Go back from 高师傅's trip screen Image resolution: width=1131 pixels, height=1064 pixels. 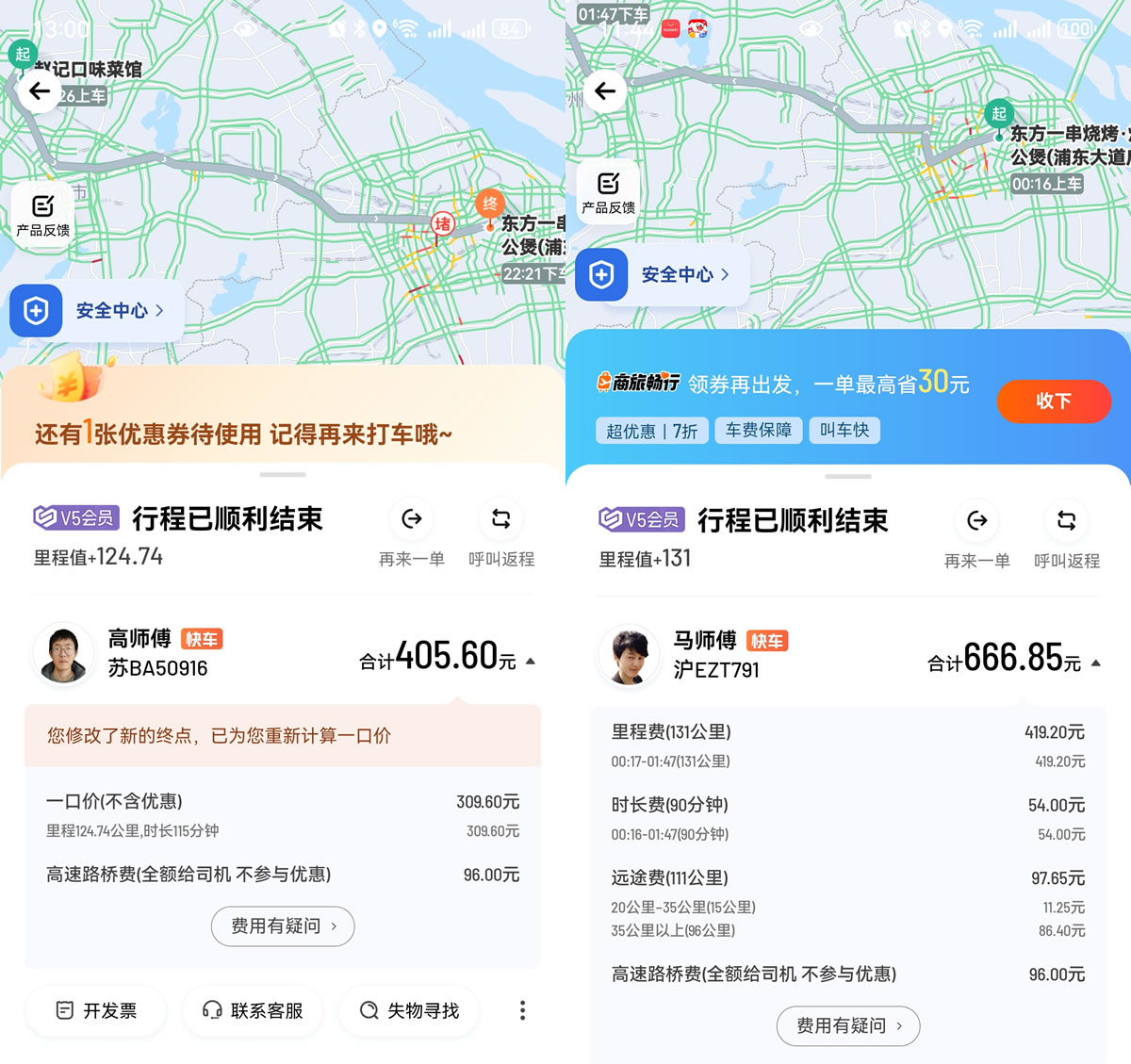(x=39, y=91)
